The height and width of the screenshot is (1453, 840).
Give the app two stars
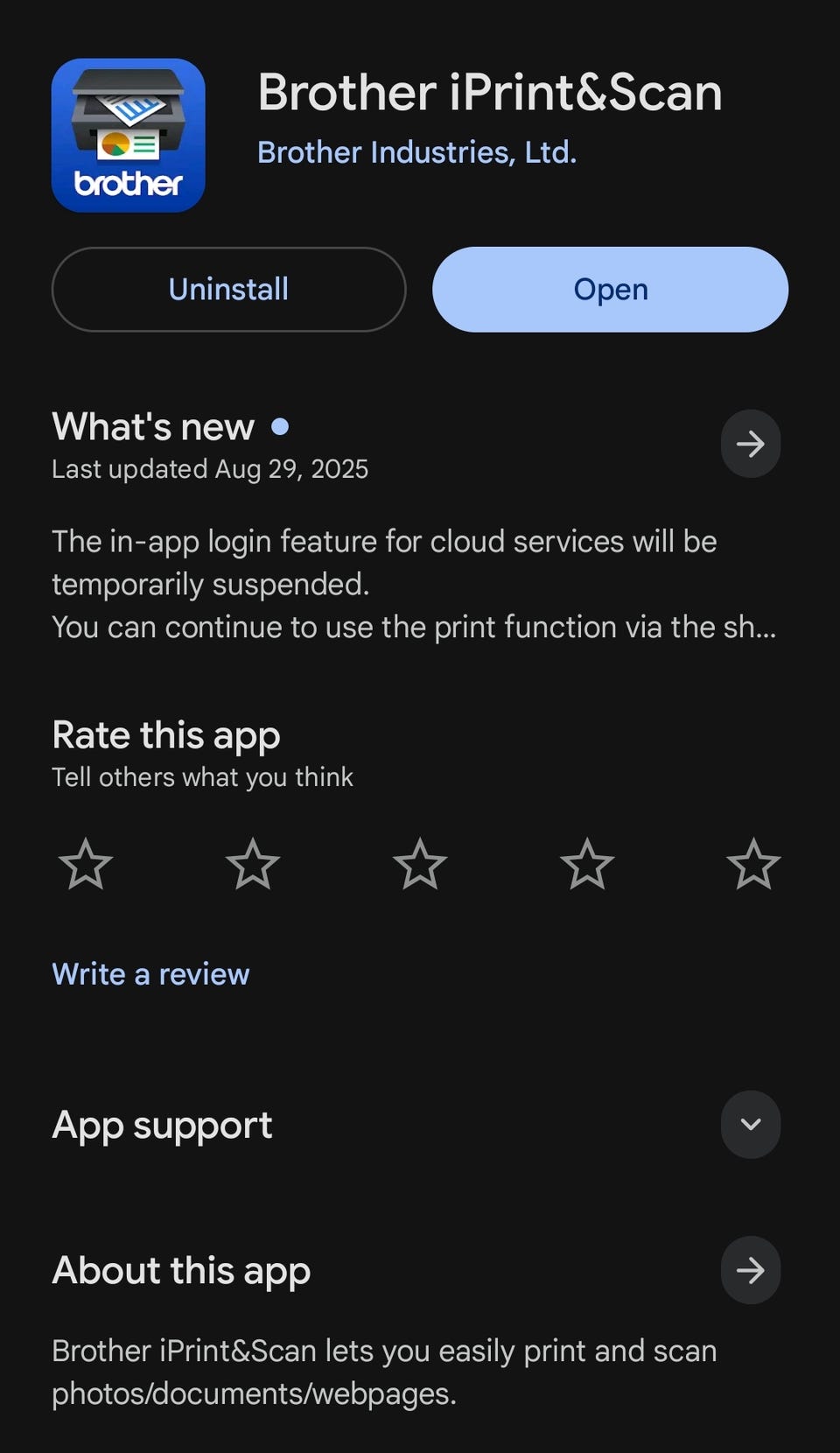[253, 864]
